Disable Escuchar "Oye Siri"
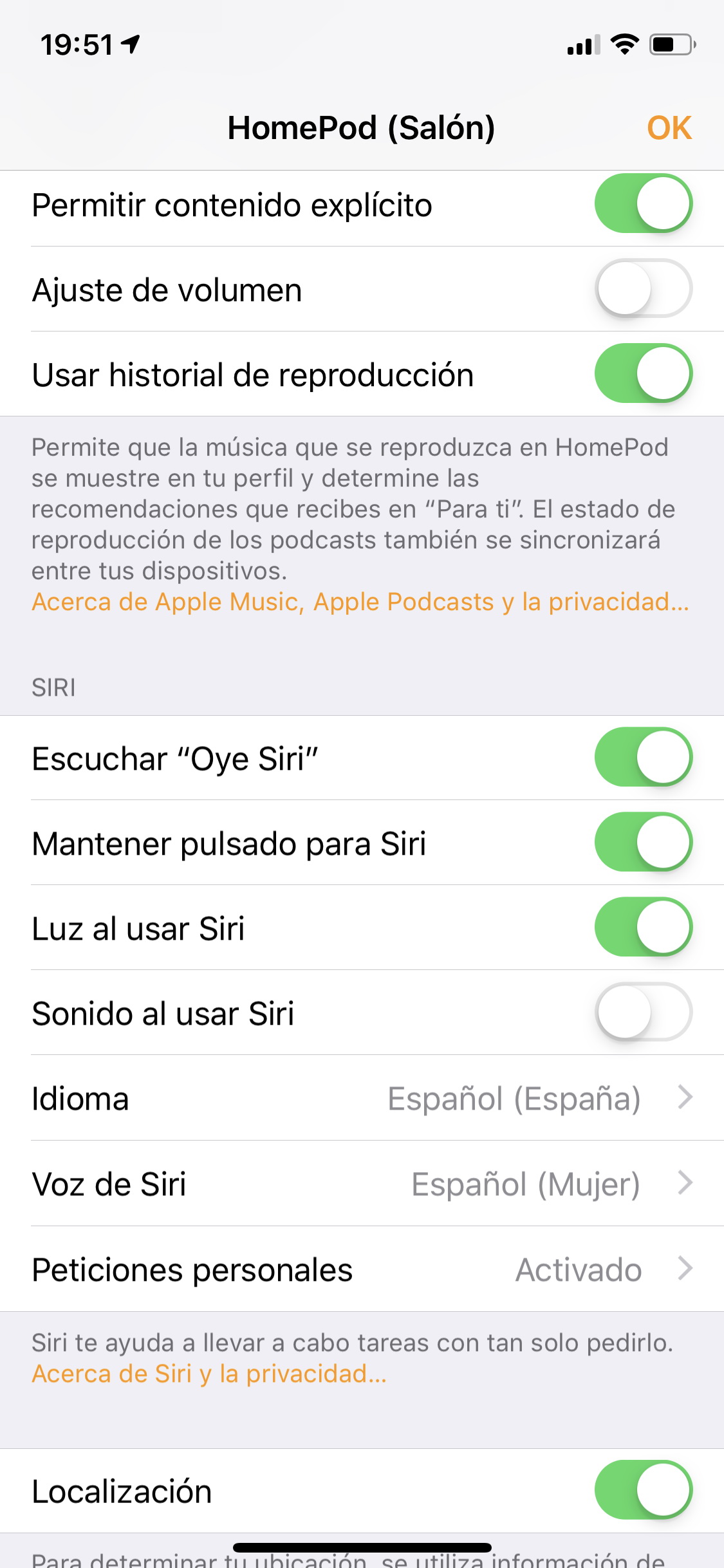The width and height of the screenshot is (724, 1568). tap(644, 757)
